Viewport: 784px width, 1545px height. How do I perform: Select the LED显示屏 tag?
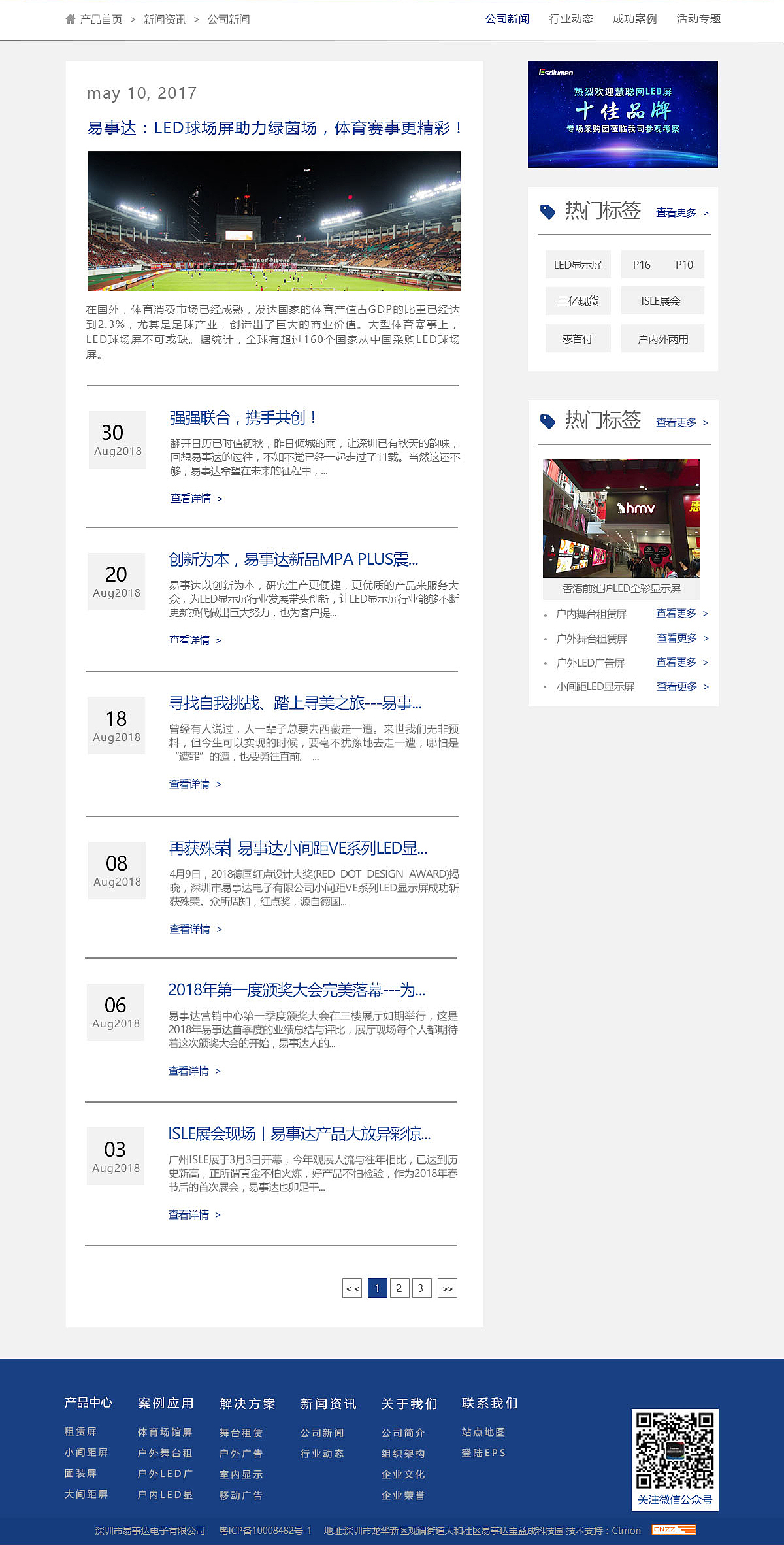click(578, 264)
